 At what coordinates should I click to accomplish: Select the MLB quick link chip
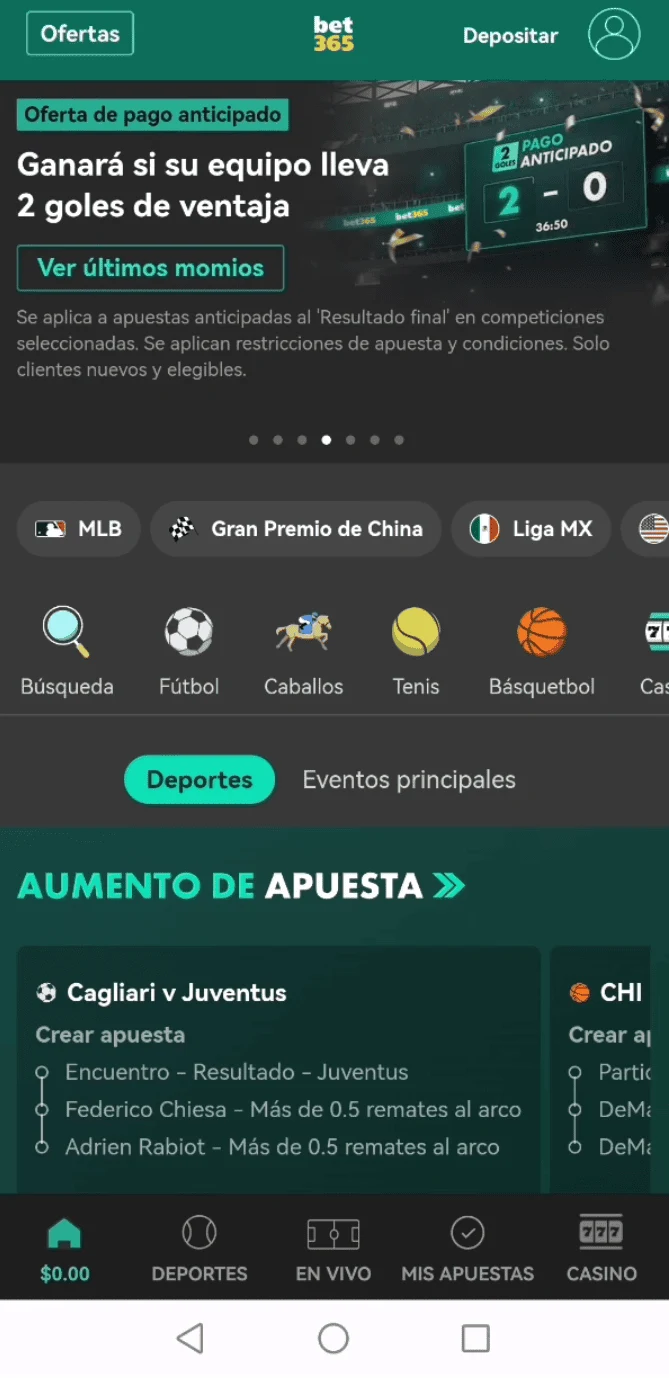[78, 529]
